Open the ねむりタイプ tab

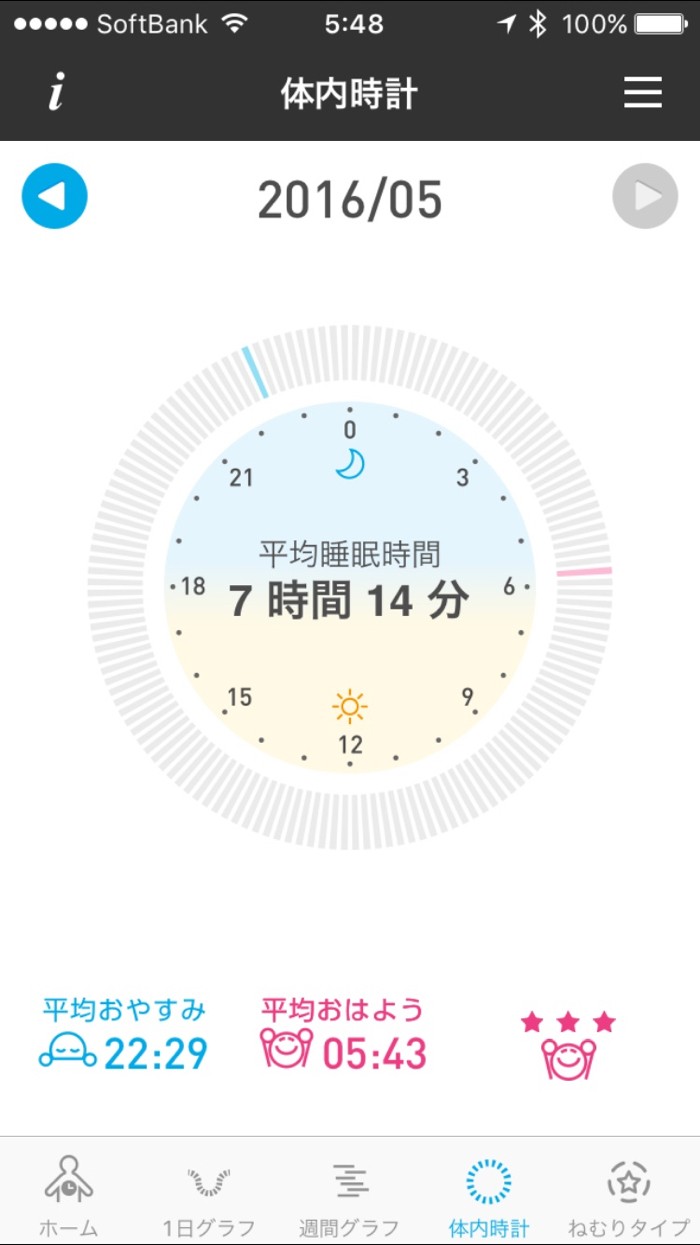point(629,1195)
